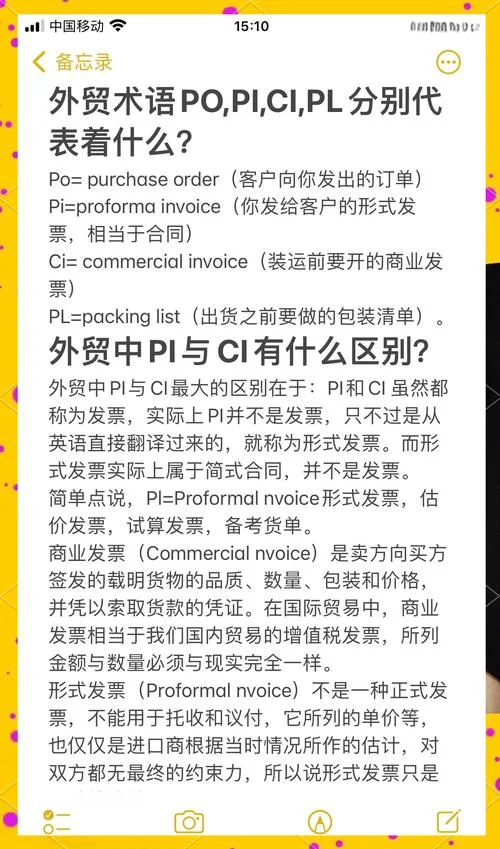
Task: Compose a new note
Action: (x=449, y=821)
